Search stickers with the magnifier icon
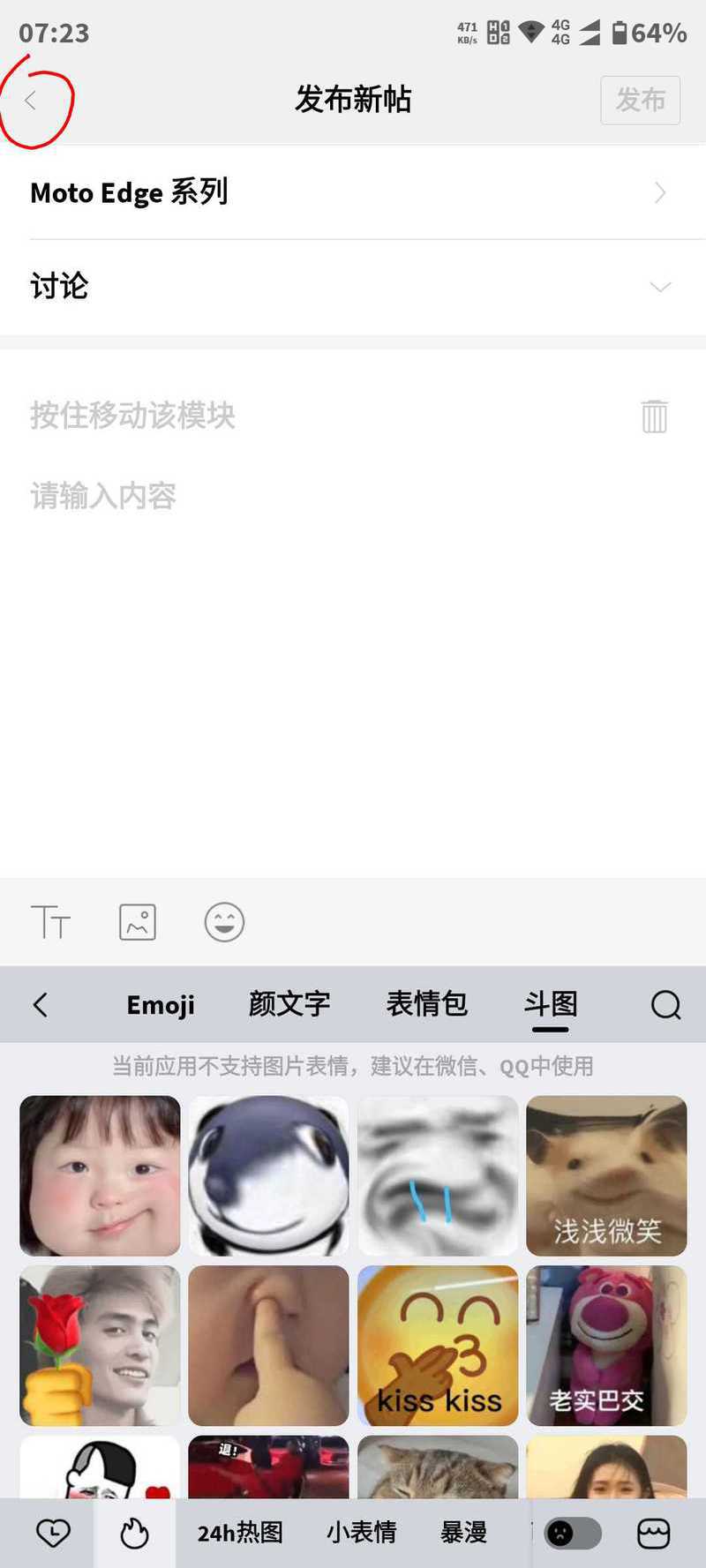Screen dimensions: 706x1568 665,1004
